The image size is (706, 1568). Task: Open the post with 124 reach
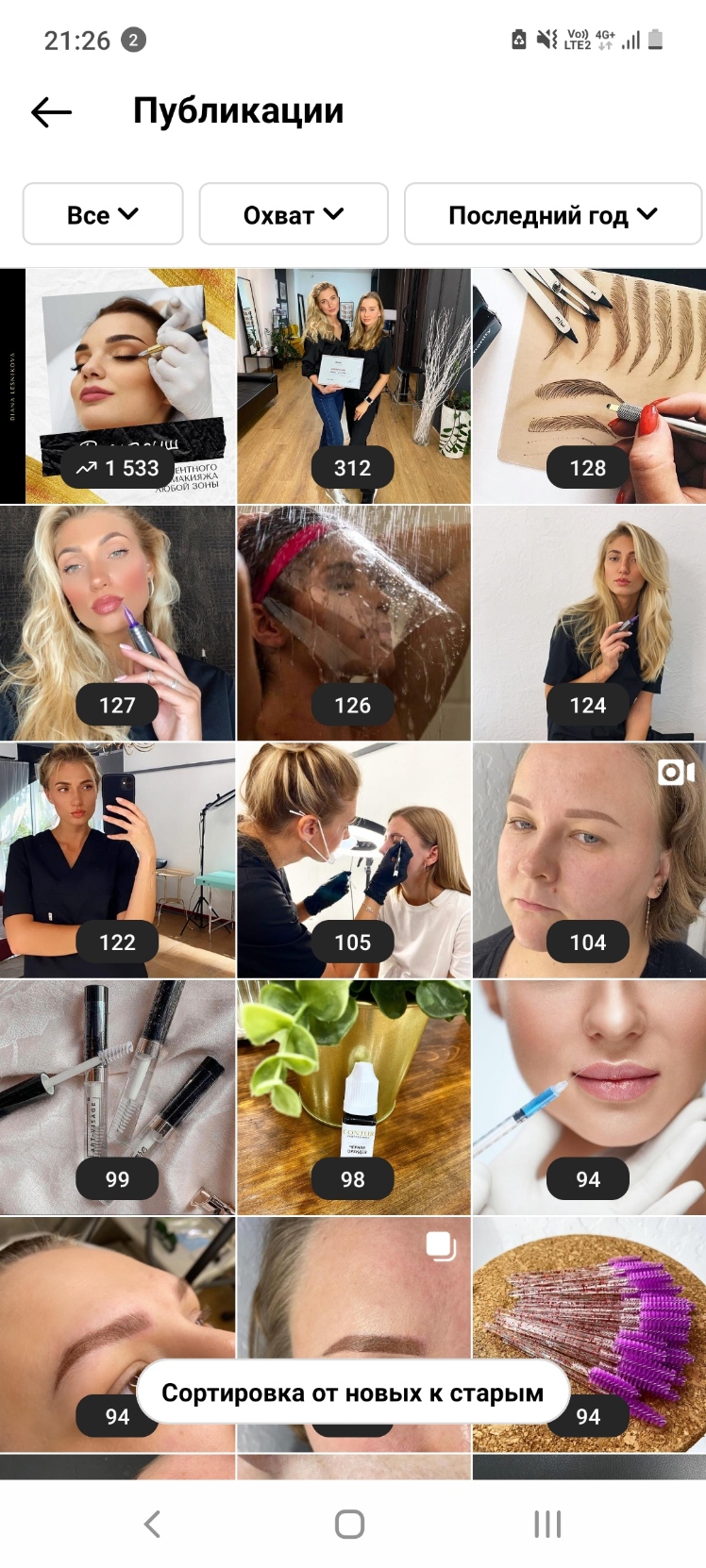pyautogui.click(x=589, y=623)
